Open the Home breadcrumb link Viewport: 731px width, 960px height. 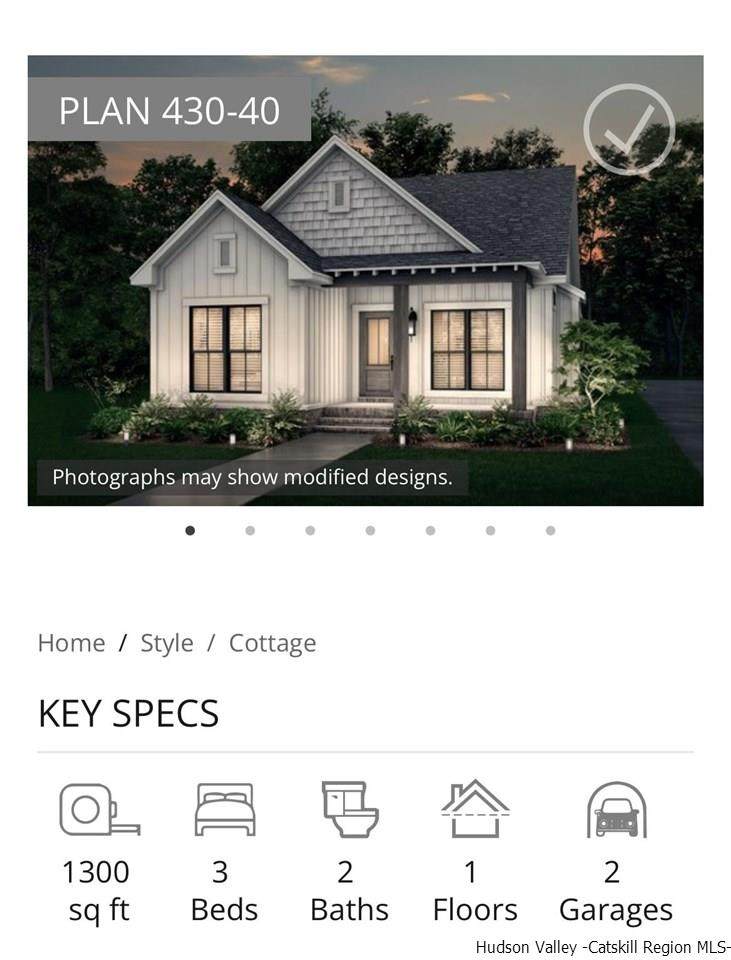point(71,643)
